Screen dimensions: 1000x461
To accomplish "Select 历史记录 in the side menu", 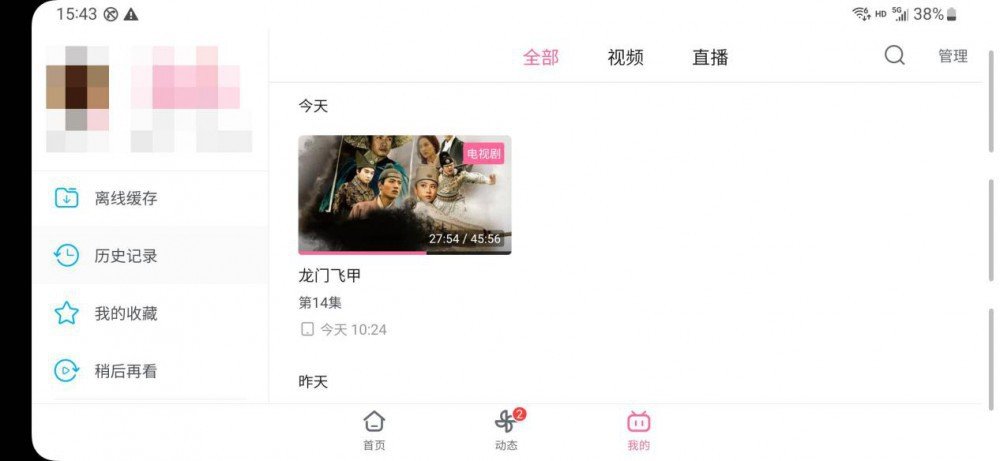I will pyautogui.click(x=125, y=256).
